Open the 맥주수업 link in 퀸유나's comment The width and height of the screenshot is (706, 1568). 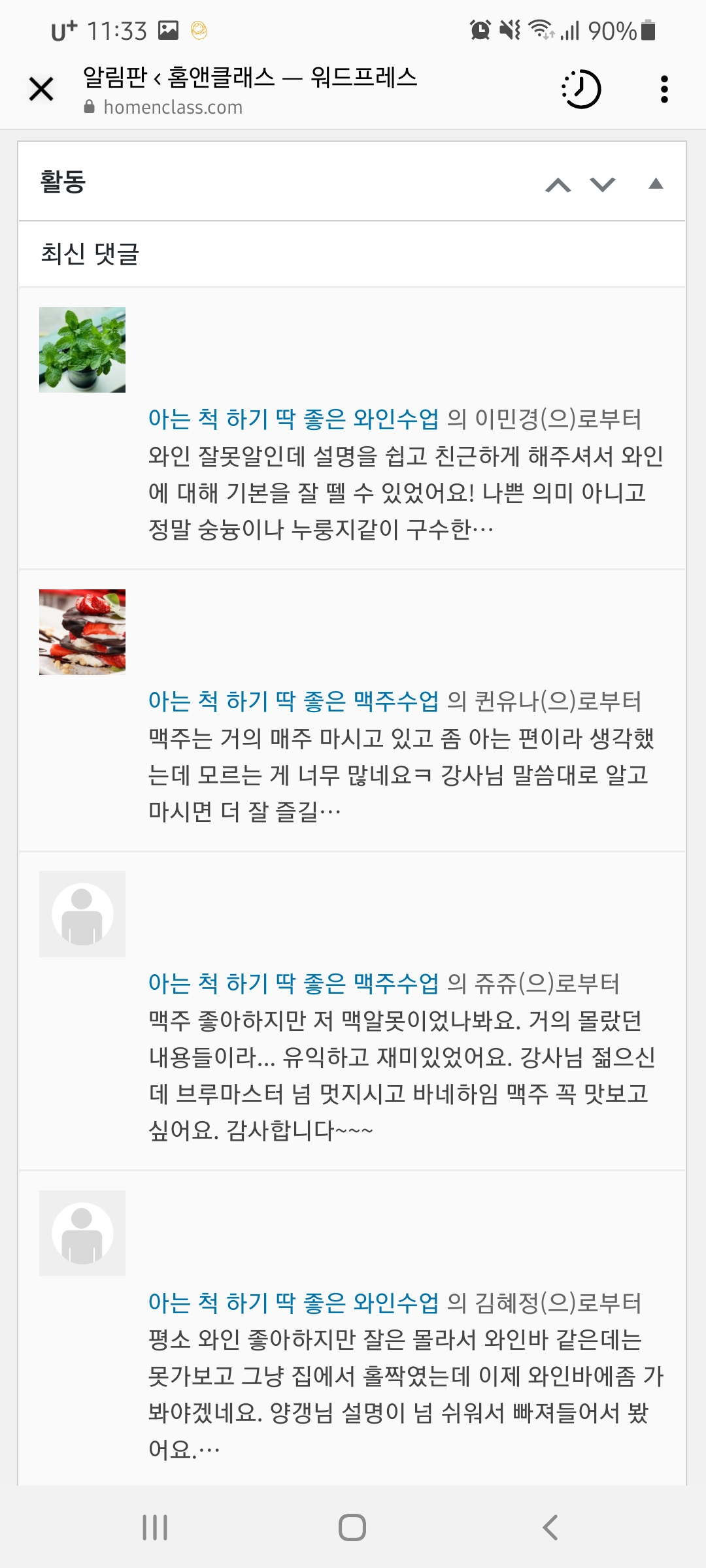click(x=294, y=702)
